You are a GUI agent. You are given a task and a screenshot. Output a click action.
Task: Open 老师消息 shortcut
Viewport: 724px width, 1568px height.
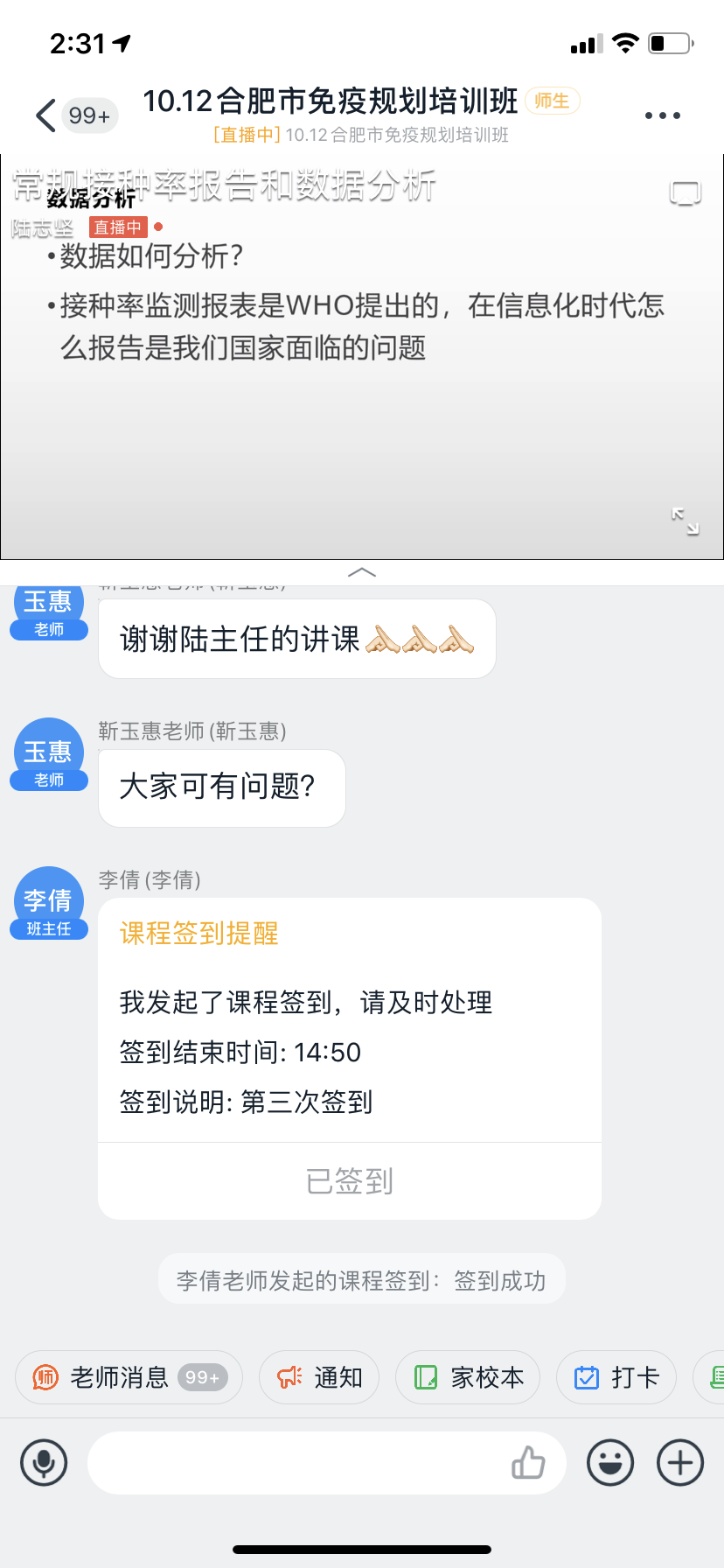[129, 1377]
